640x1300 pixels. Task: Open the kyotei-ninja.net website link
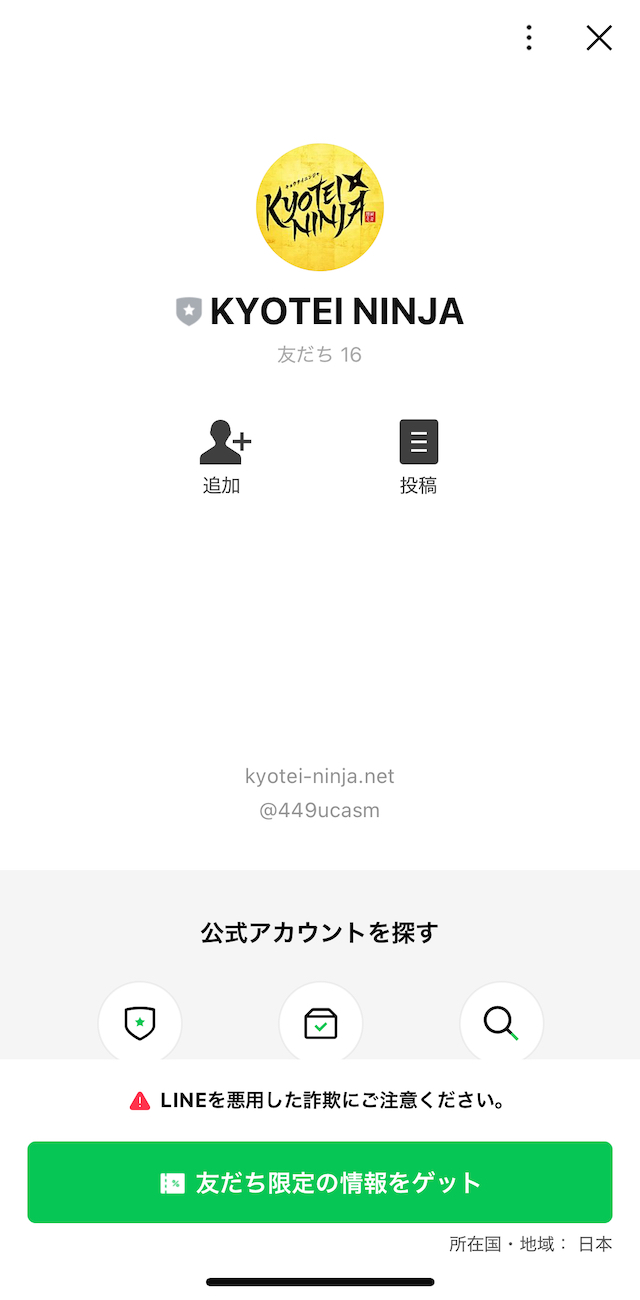(x=320, y=776)
